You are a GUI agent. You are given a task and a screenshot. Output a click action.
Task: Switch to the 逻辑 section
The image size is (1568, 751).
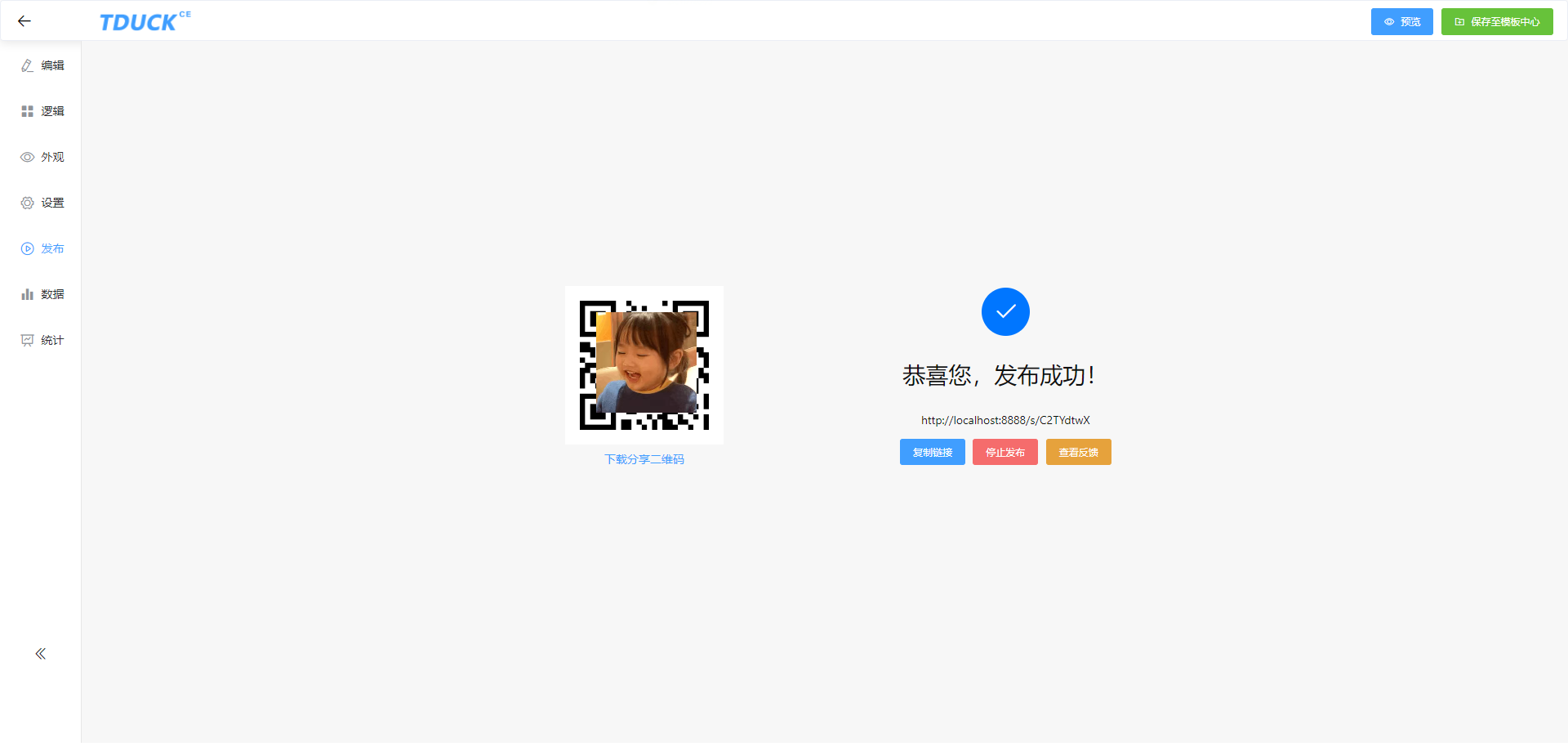coord(42,111)
